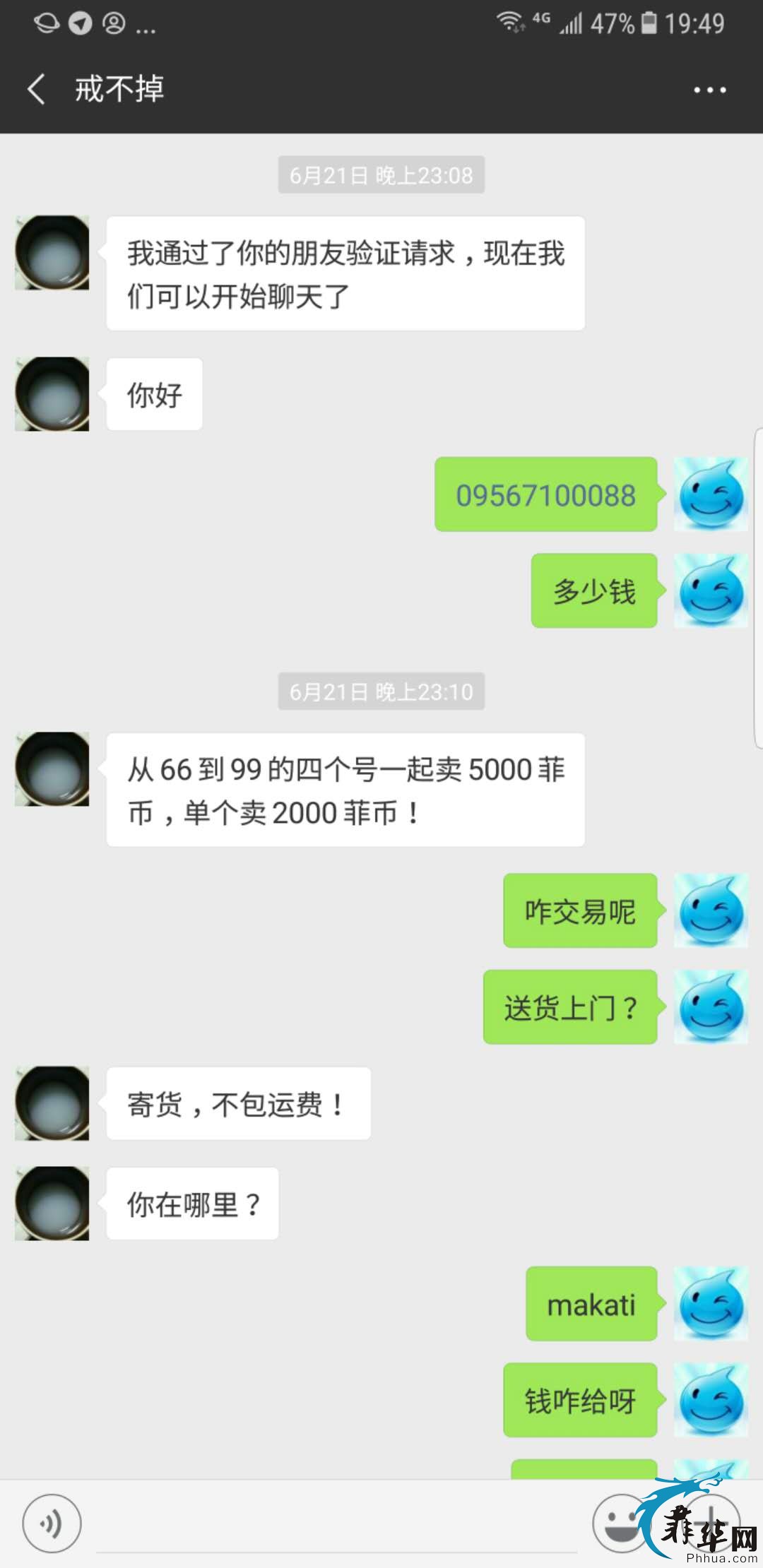Screen dimensions: 763x1568
Task: Switch to voice message input
Action: coord(52,1524)
